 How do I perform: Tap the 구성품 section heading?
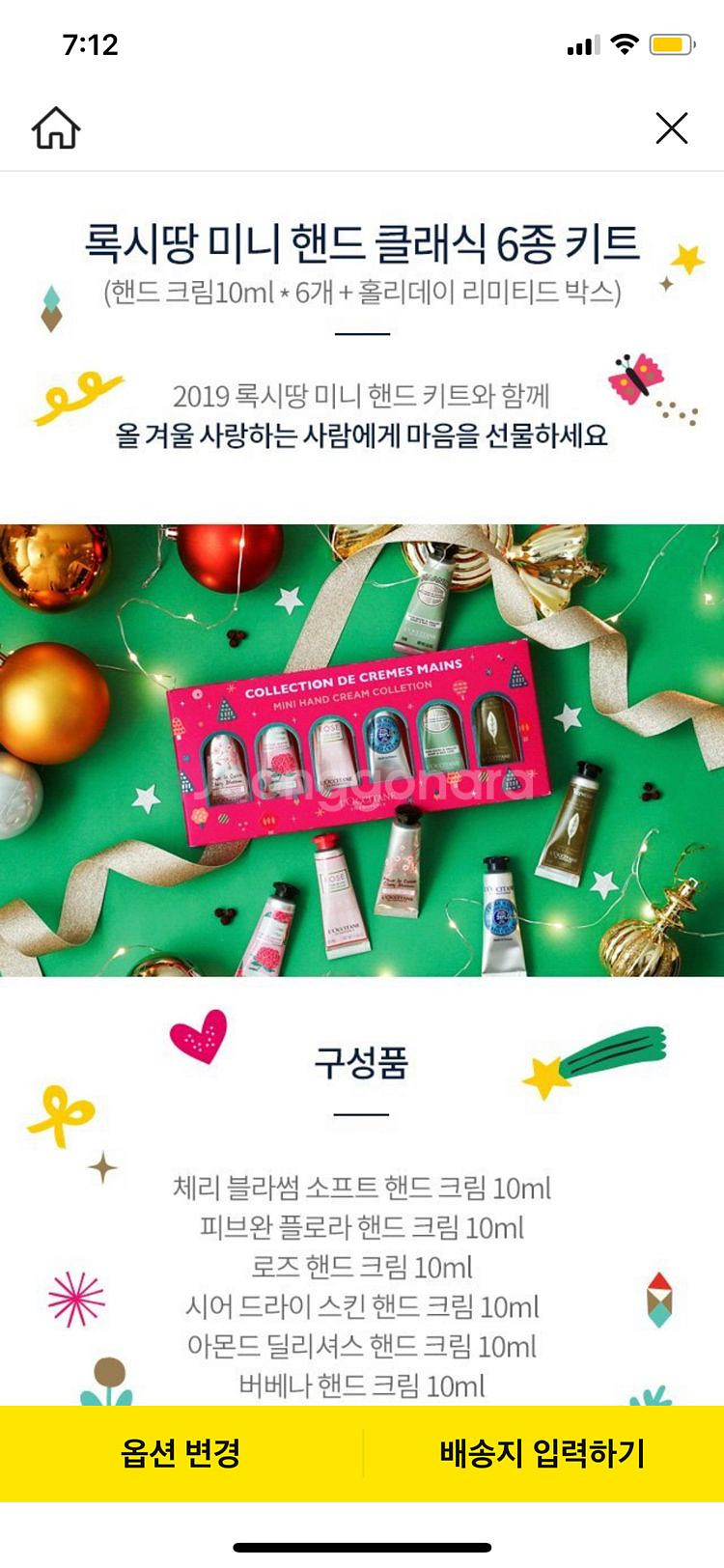[x=362, y=1060]
